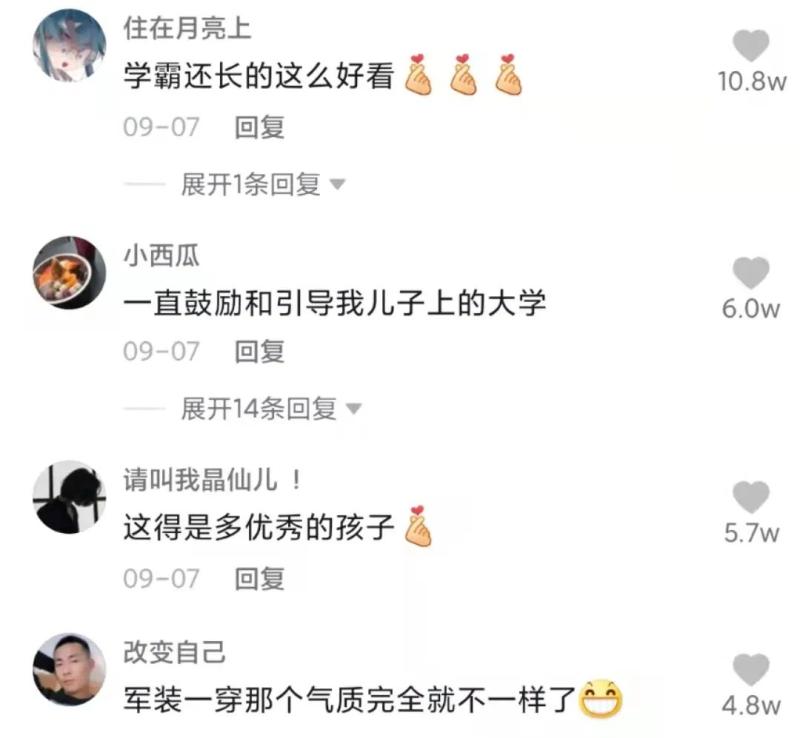Open 改变自己's profile avatar
Screen dimensions: 800x738
point(69,669)
